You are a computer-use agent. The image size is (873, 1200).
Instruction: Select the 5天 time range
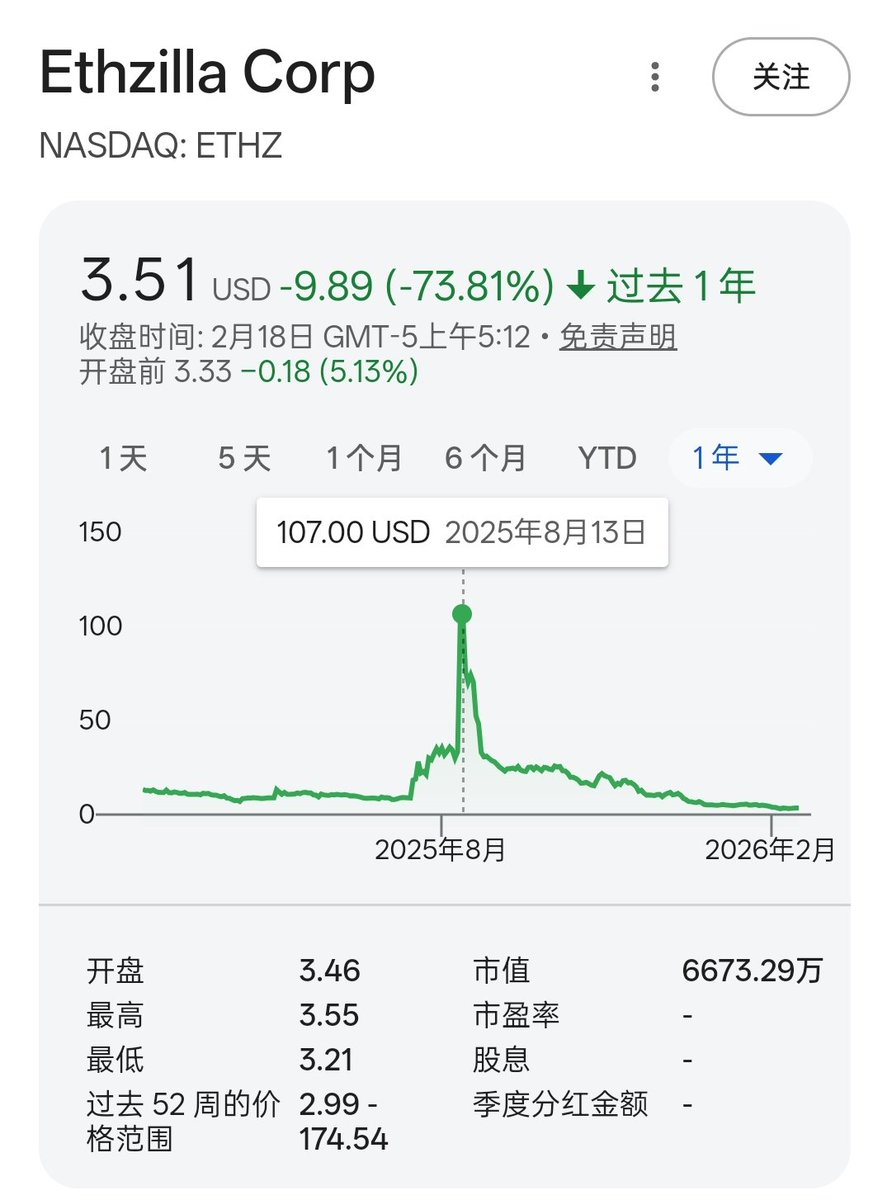pos(244,459)
